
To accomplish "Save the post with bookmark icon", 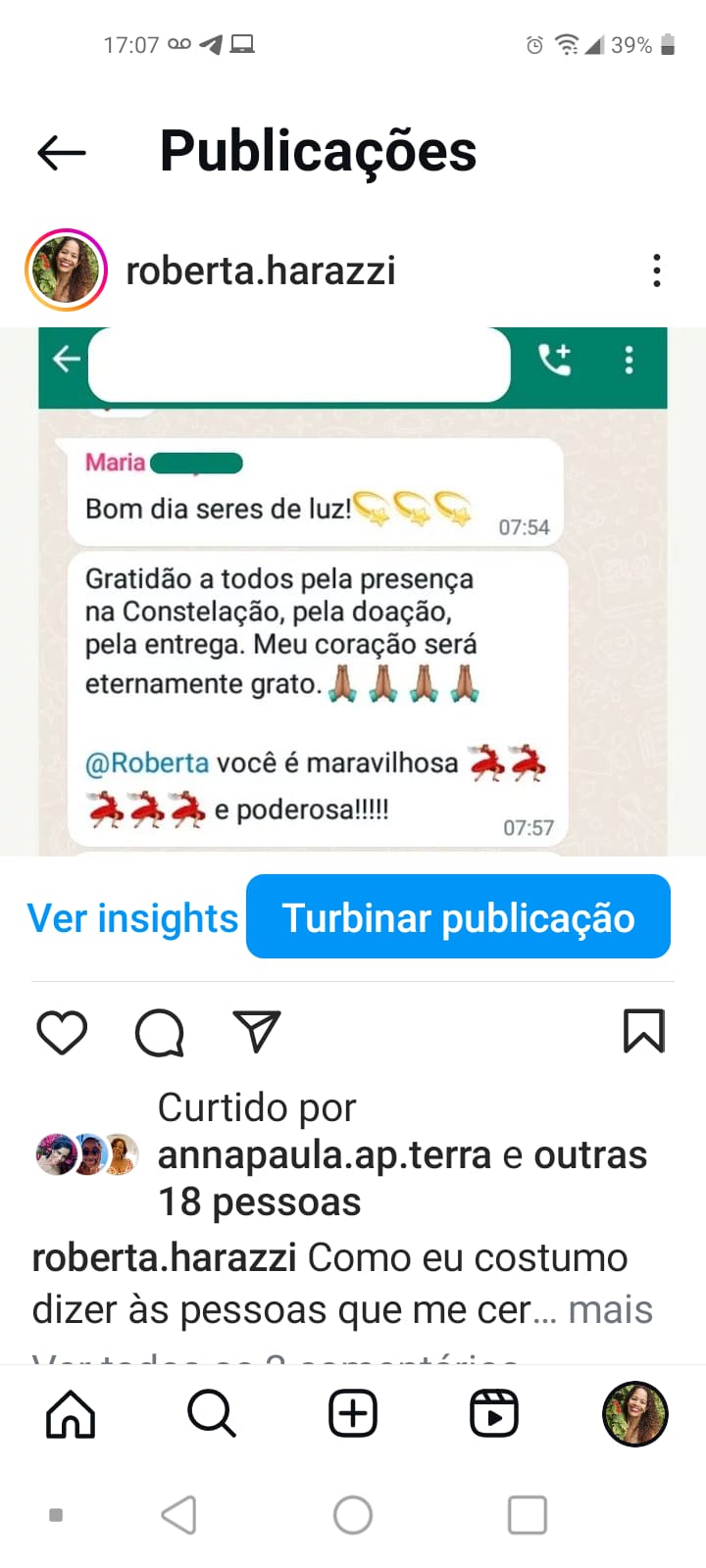I will tap(644, 1031).
